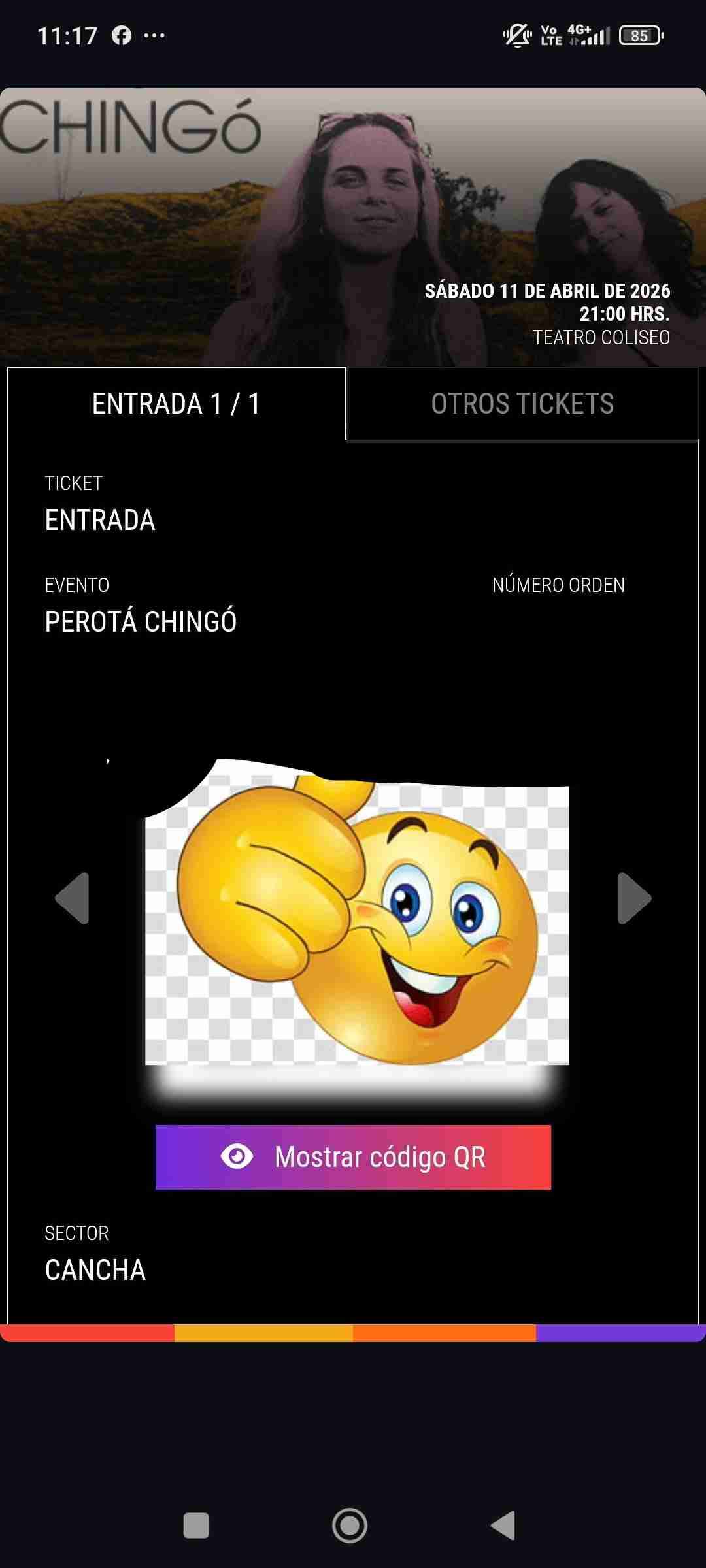Select the ENTRADA 1 / 1 tab
This screenshot has height=1568, width=706.
click(175, 403)
